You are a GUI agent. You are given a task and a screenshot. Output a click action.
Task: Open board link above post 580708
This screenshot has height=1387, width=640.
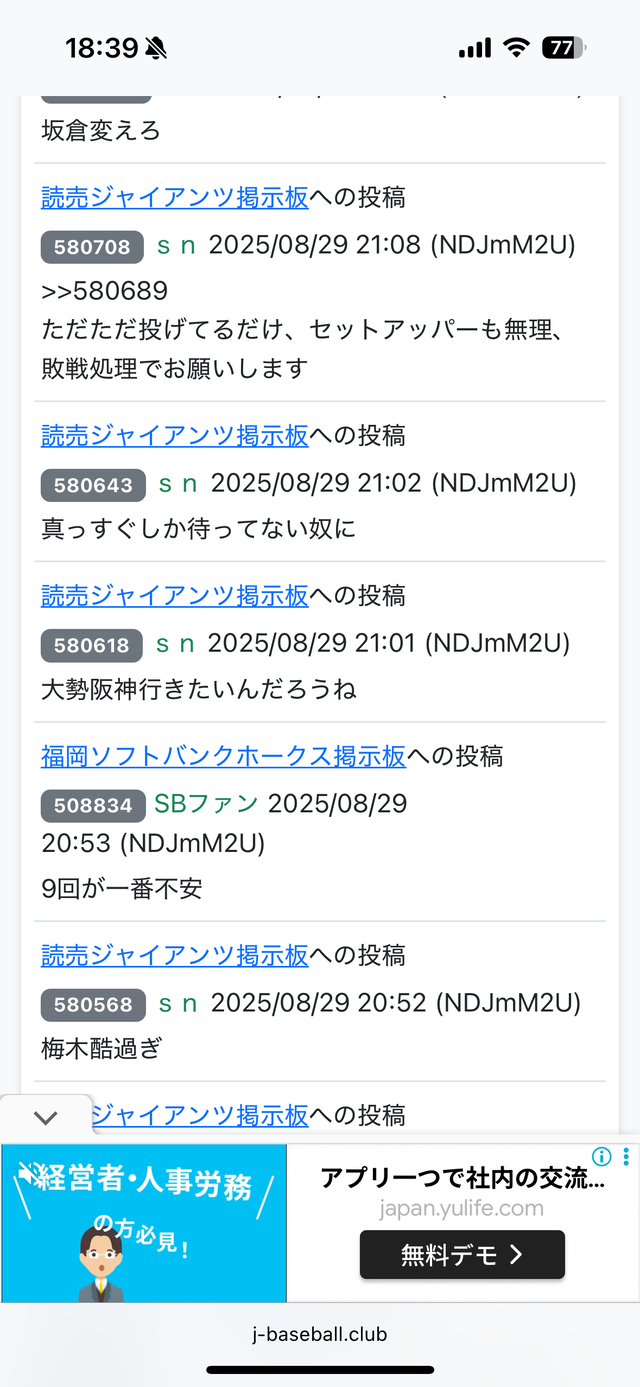click(x=174, y=197)
